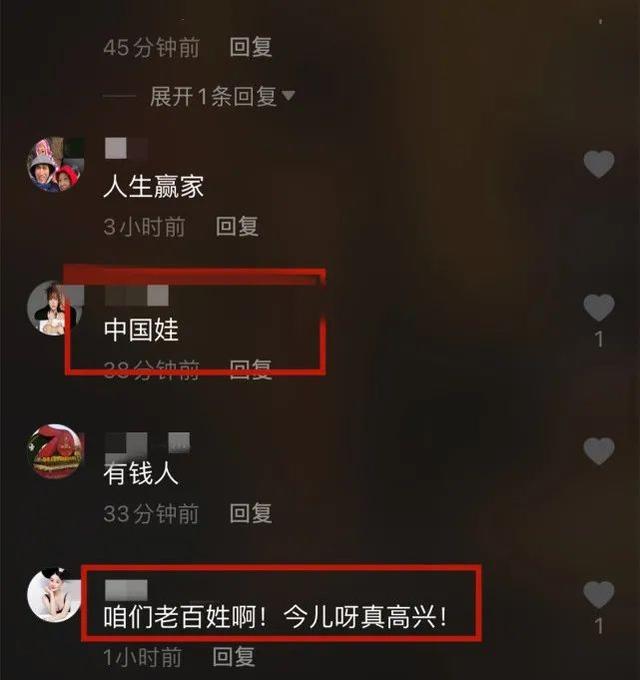Reply to the comment 中国娃
Image resolution: width=640 pixels, height=680 pixels.
pos(250,370)
